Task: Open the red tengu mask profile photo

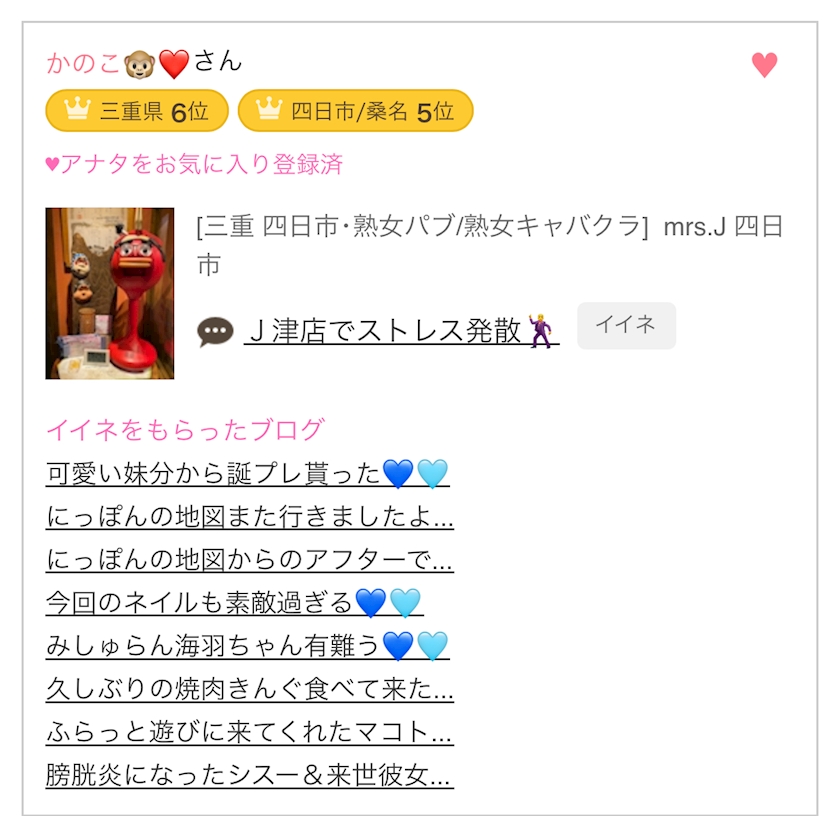Action: (110, 293)
